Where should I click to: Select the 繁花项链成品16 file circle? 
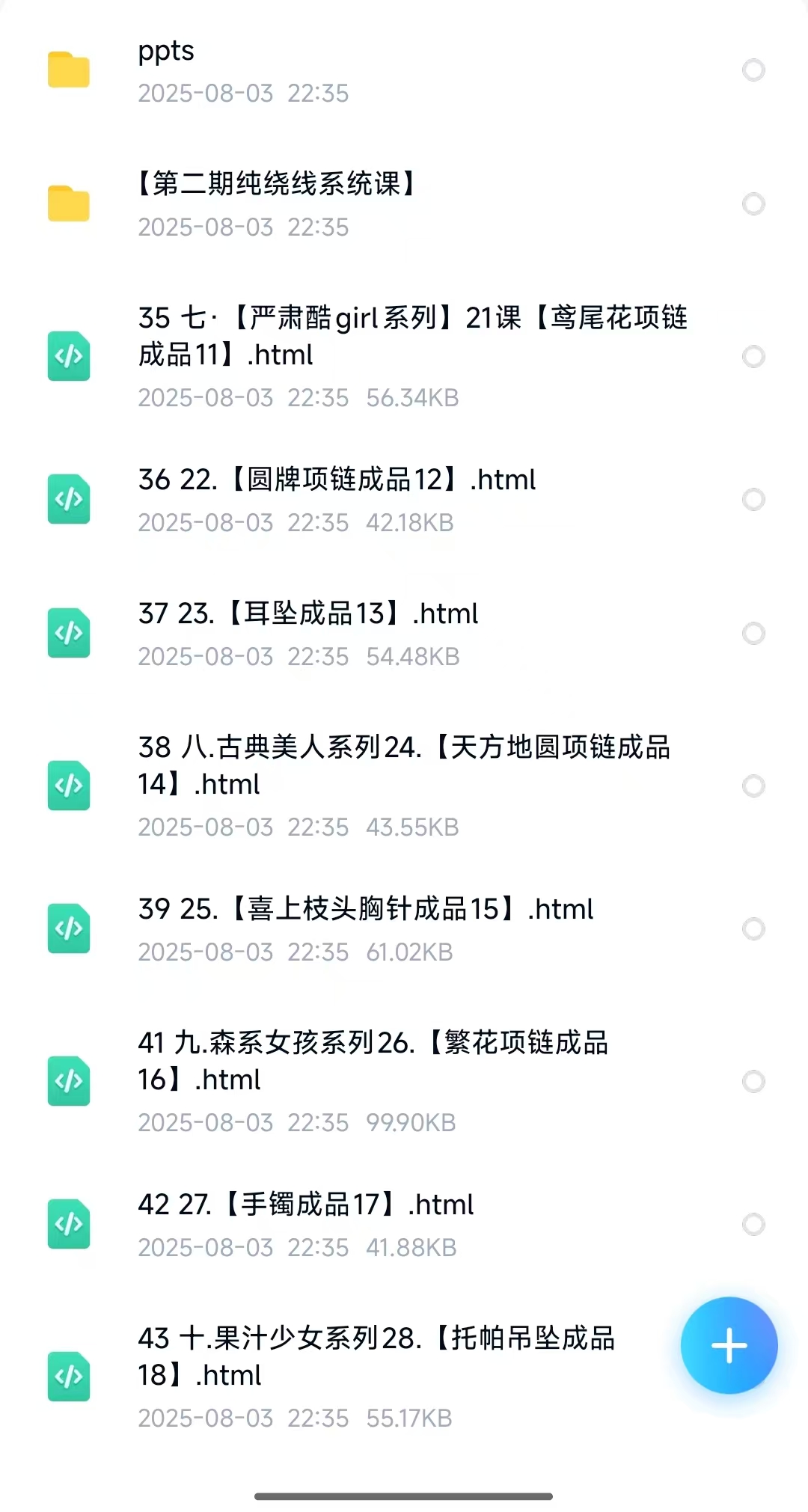pyautogui.click(x=753, y=1082)
